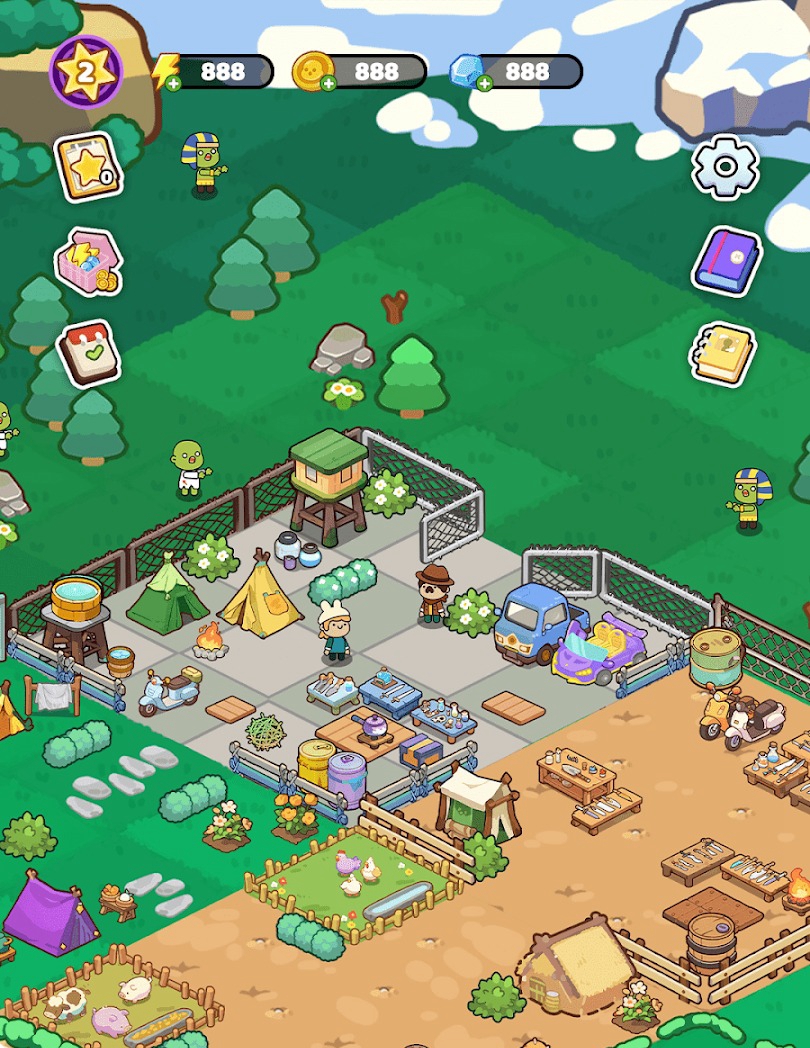
Task: Tap the level 2 star badge
Action: (86, 71)
